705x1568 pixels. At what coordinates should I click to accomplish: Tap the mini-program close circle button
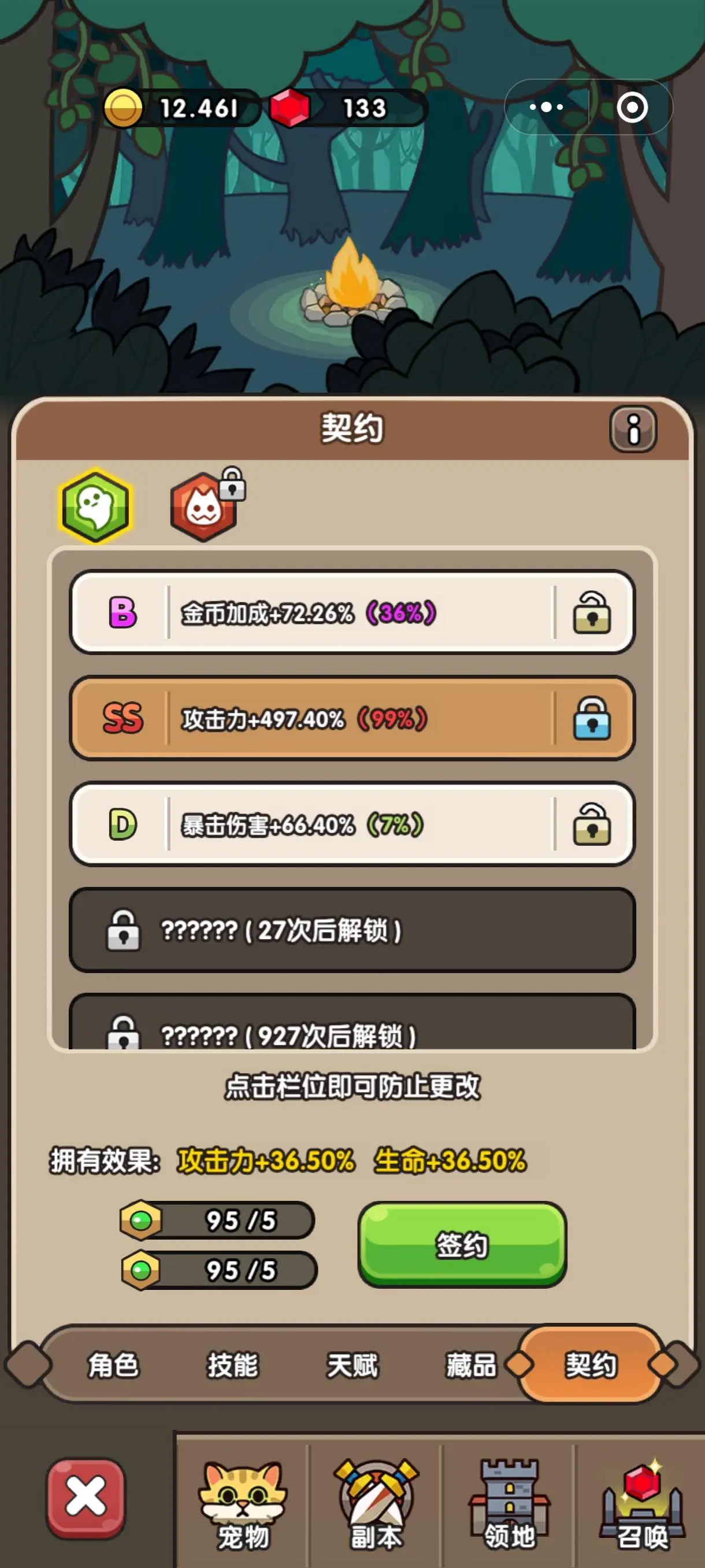632,107
